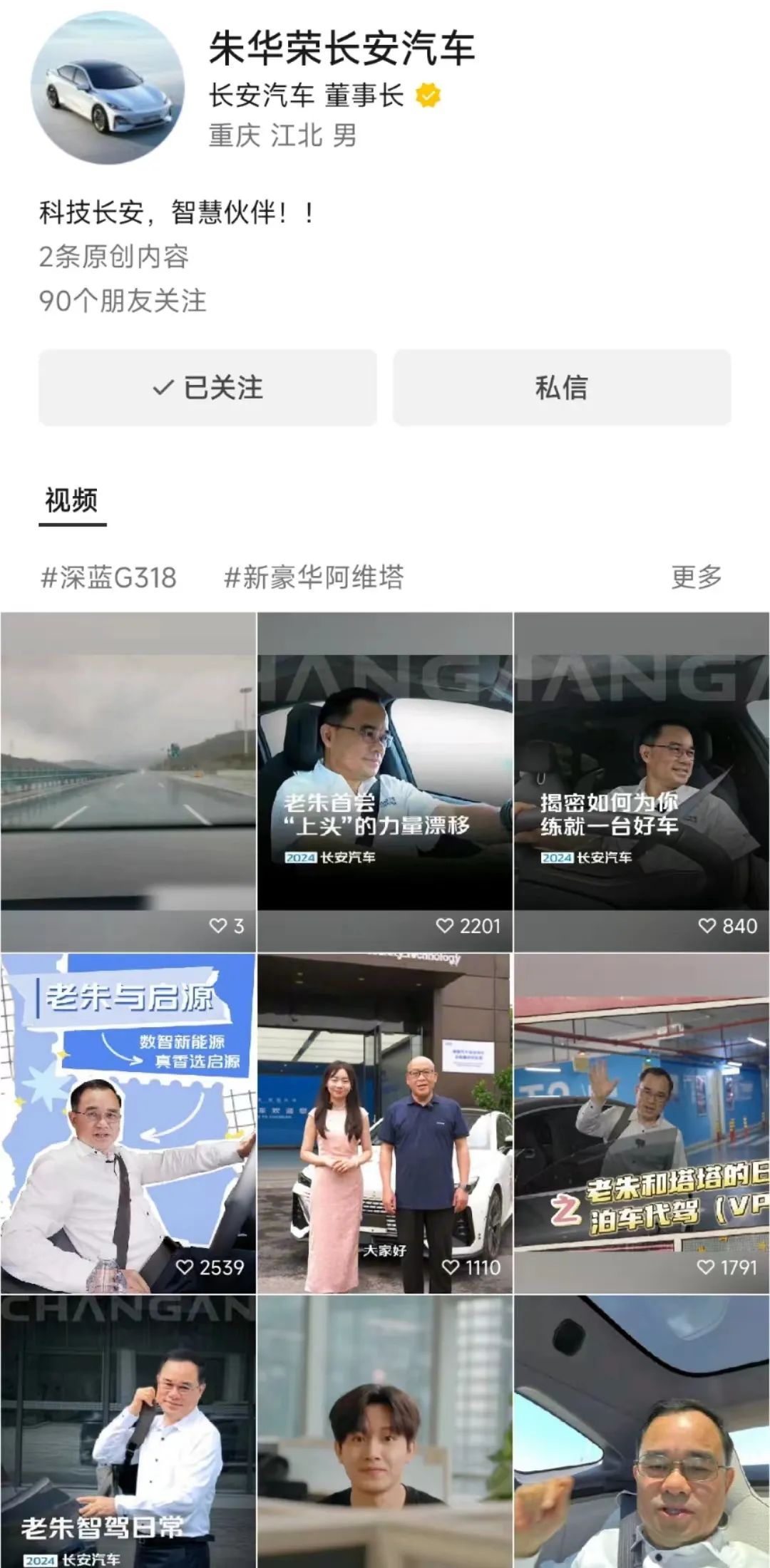Send a private message via 私信
This screenshot has width=770, height=1568.
click(562, 388)
